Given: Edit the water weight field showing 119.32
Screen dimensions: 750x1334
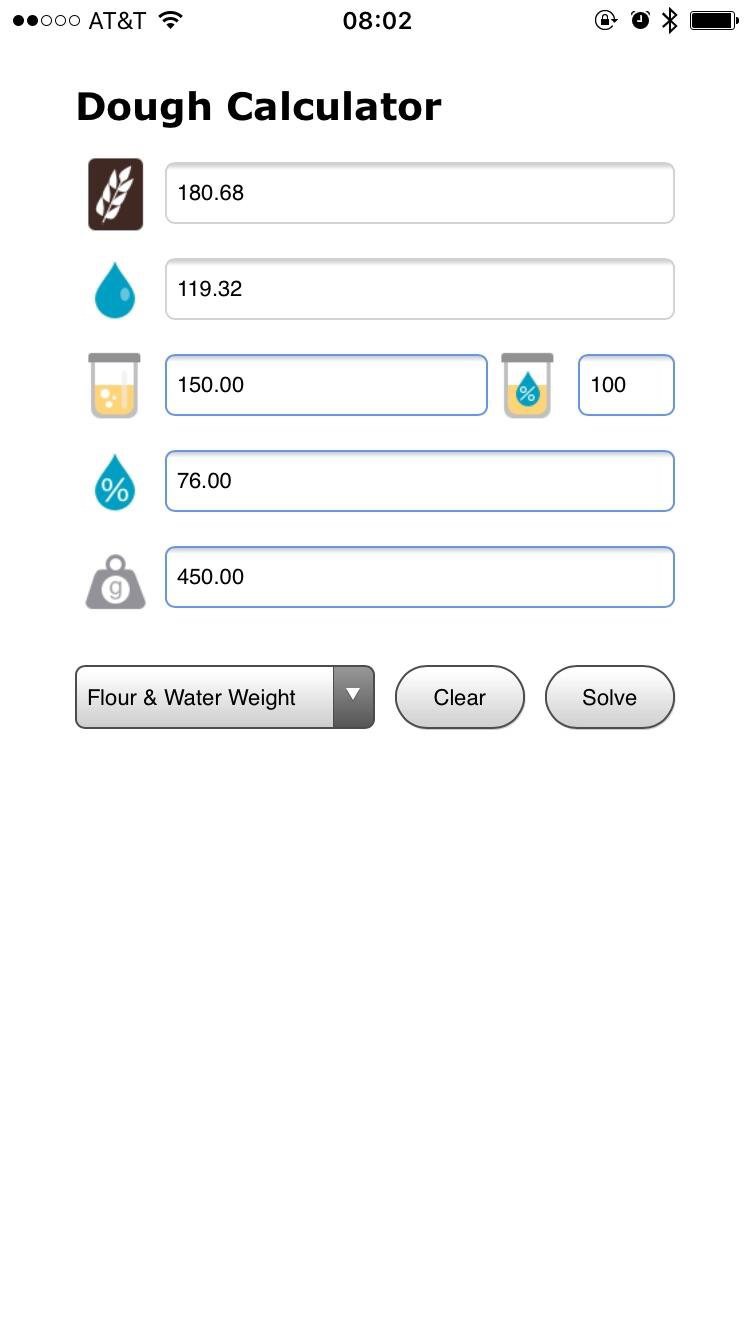Looking at the screenshot, I should pos(419,289).
